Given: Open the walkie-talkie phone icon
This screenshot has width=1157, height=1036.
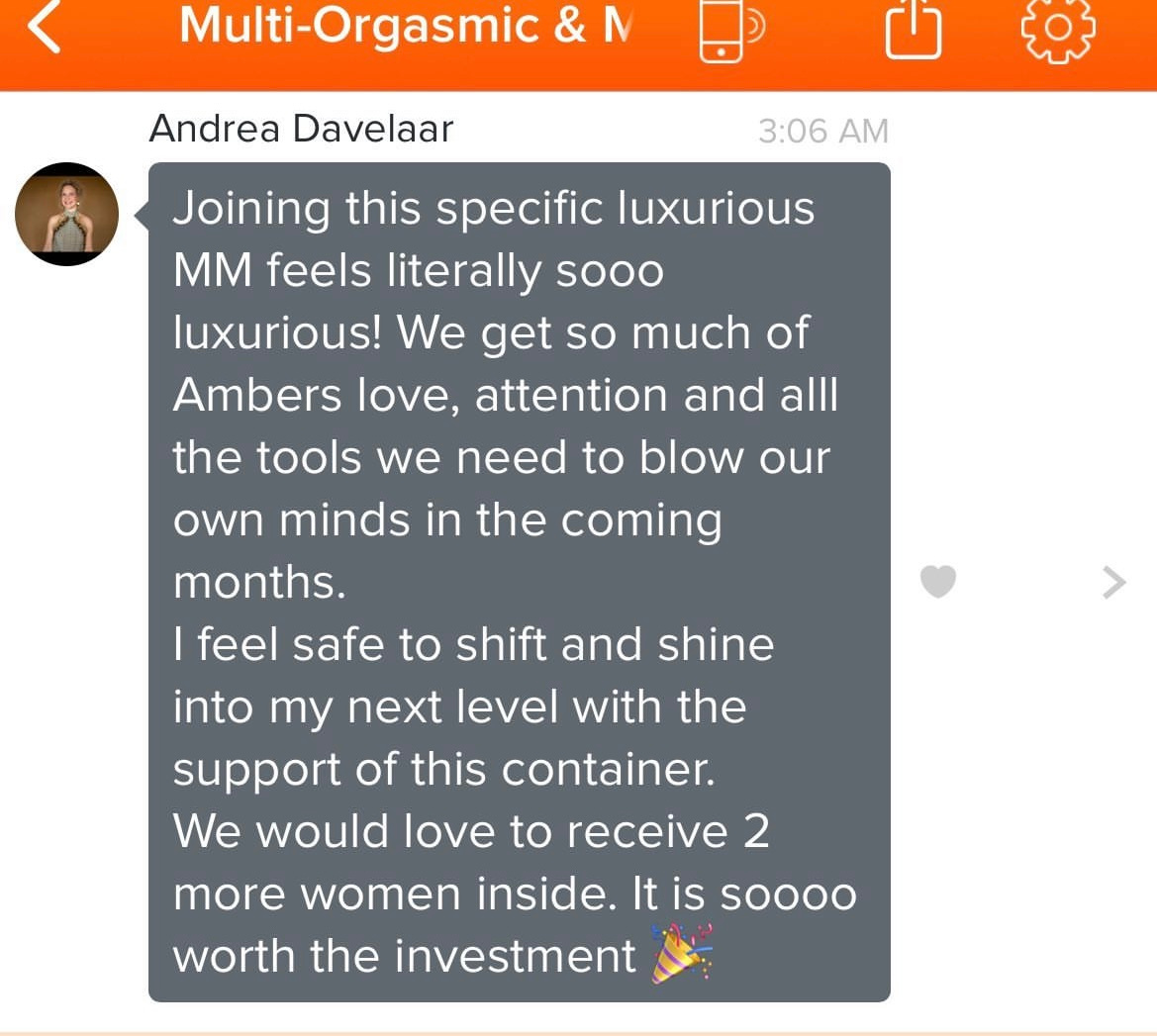Looking at the screenshot, I should [x=727, y=32].
